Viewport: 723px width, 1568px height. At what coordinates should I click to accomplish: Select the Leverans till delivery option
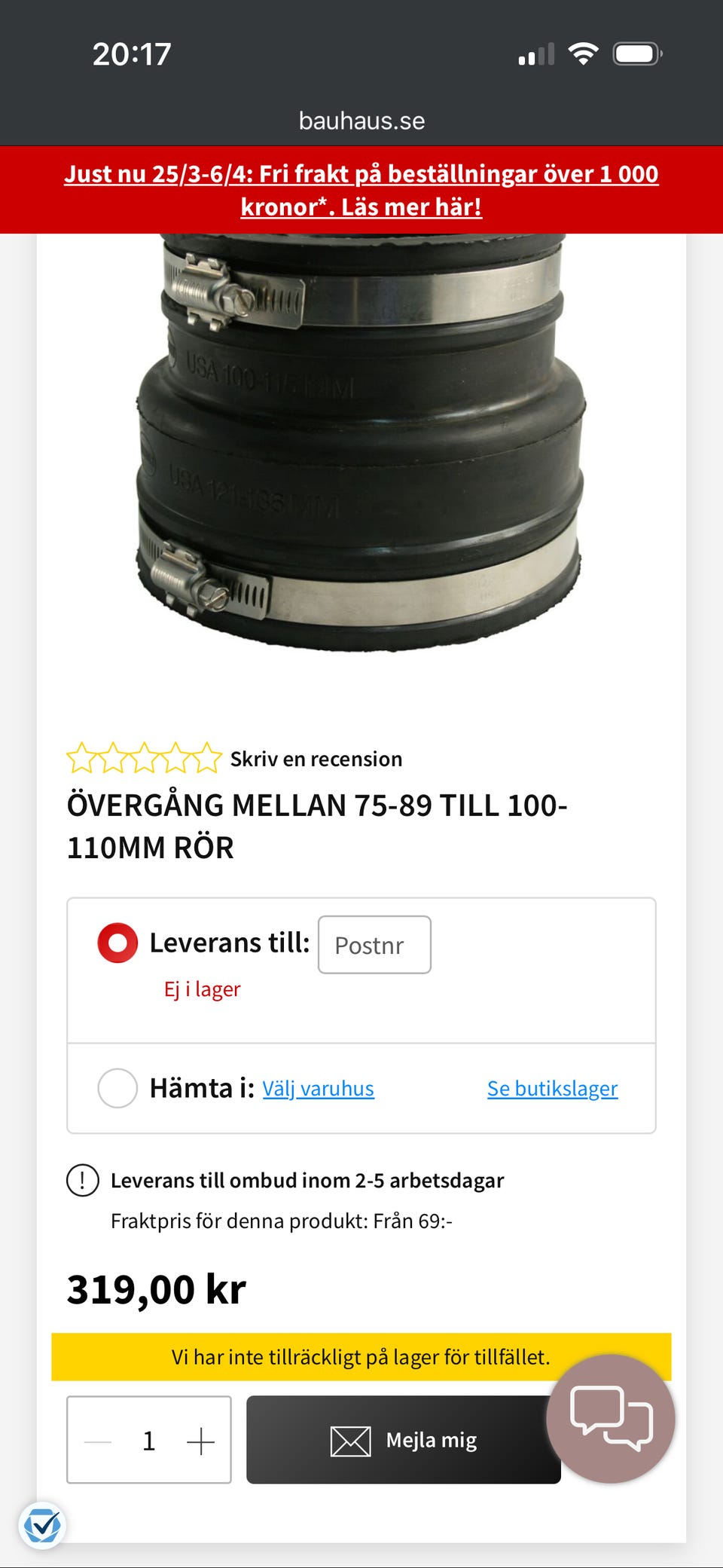coord(117,943)
